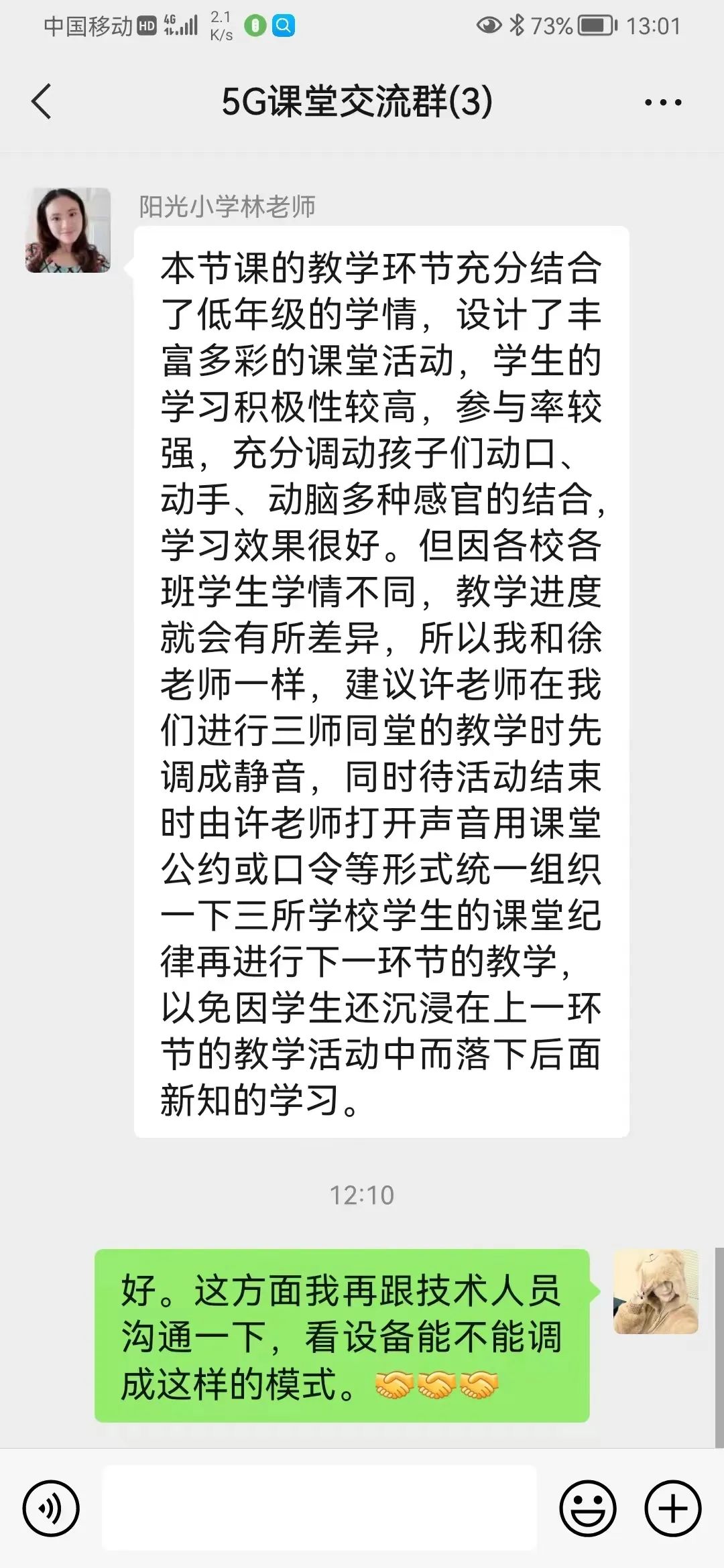
Task: Focus the message text field
Action: (319, 1508)
